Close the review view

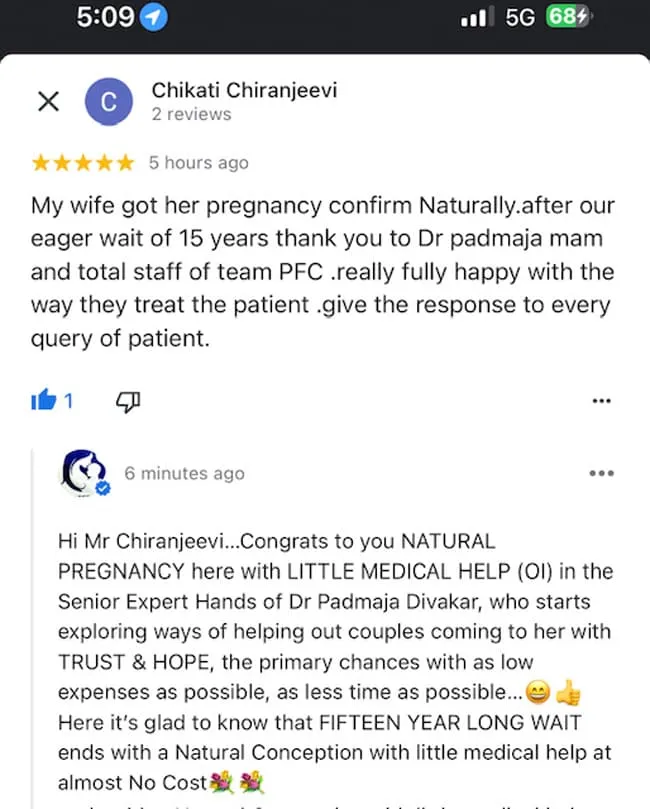click(x=47, y=101)
